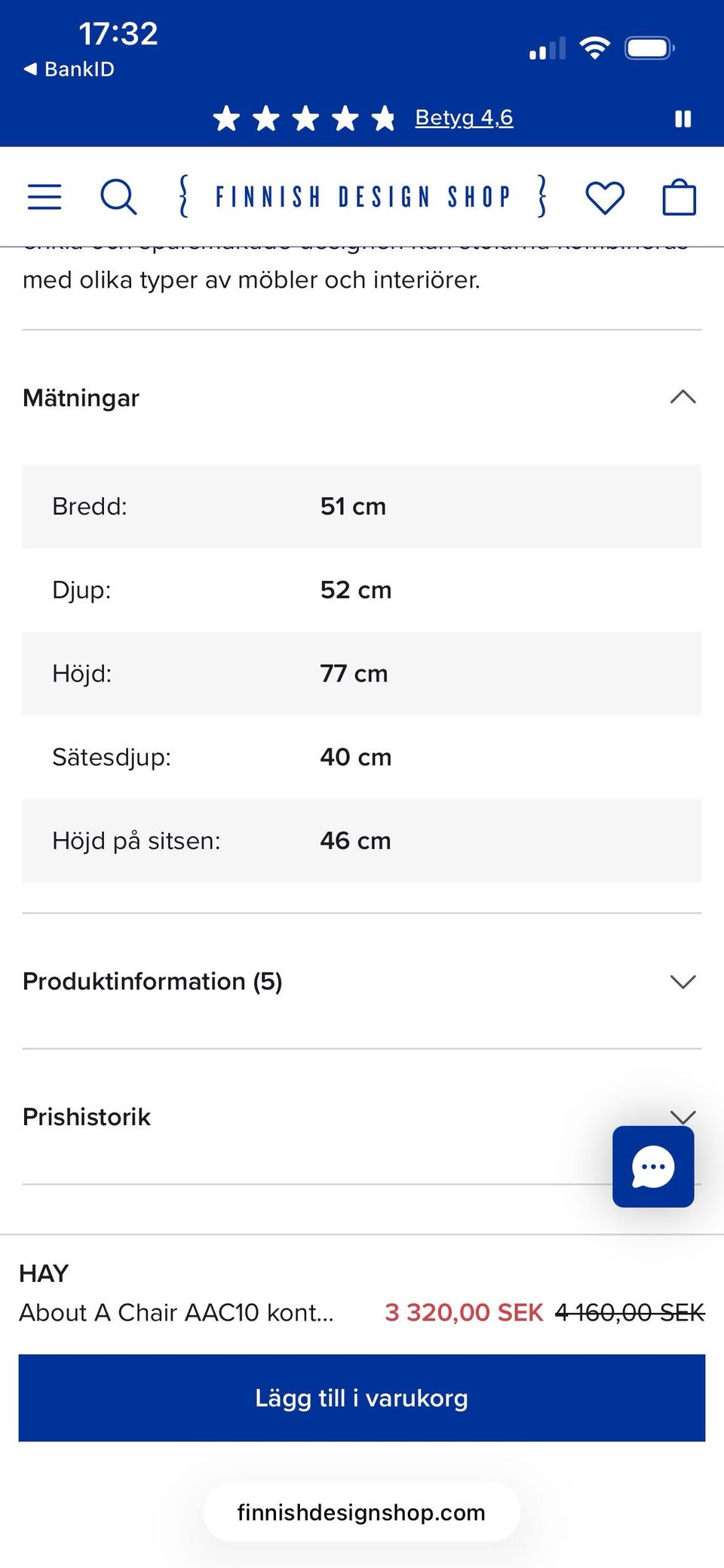Viewport: 724px width, 1568px height.
Task: Open the shopping bag
Action: (679, 197)
